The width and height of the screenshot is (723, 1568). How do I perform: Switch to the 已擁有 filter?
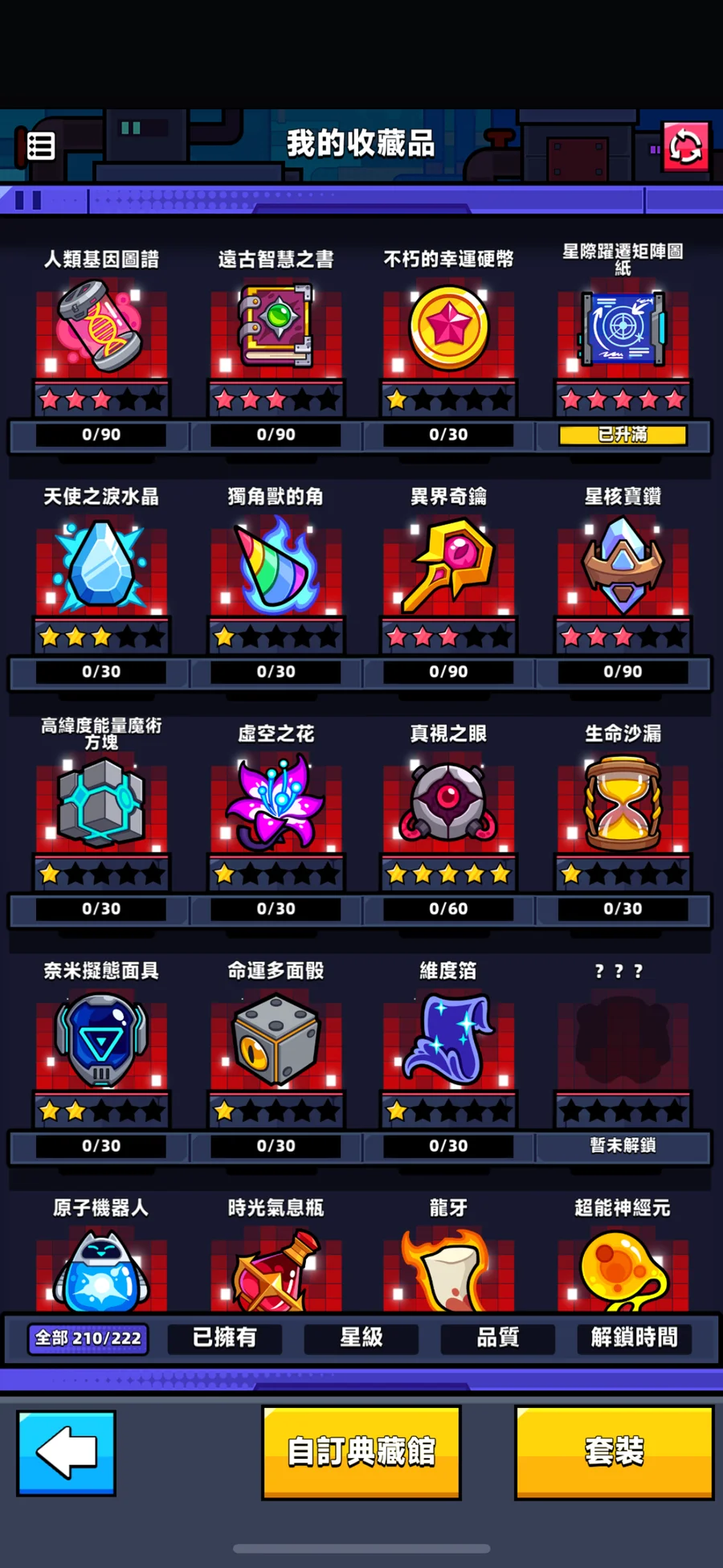(225, 1338)
